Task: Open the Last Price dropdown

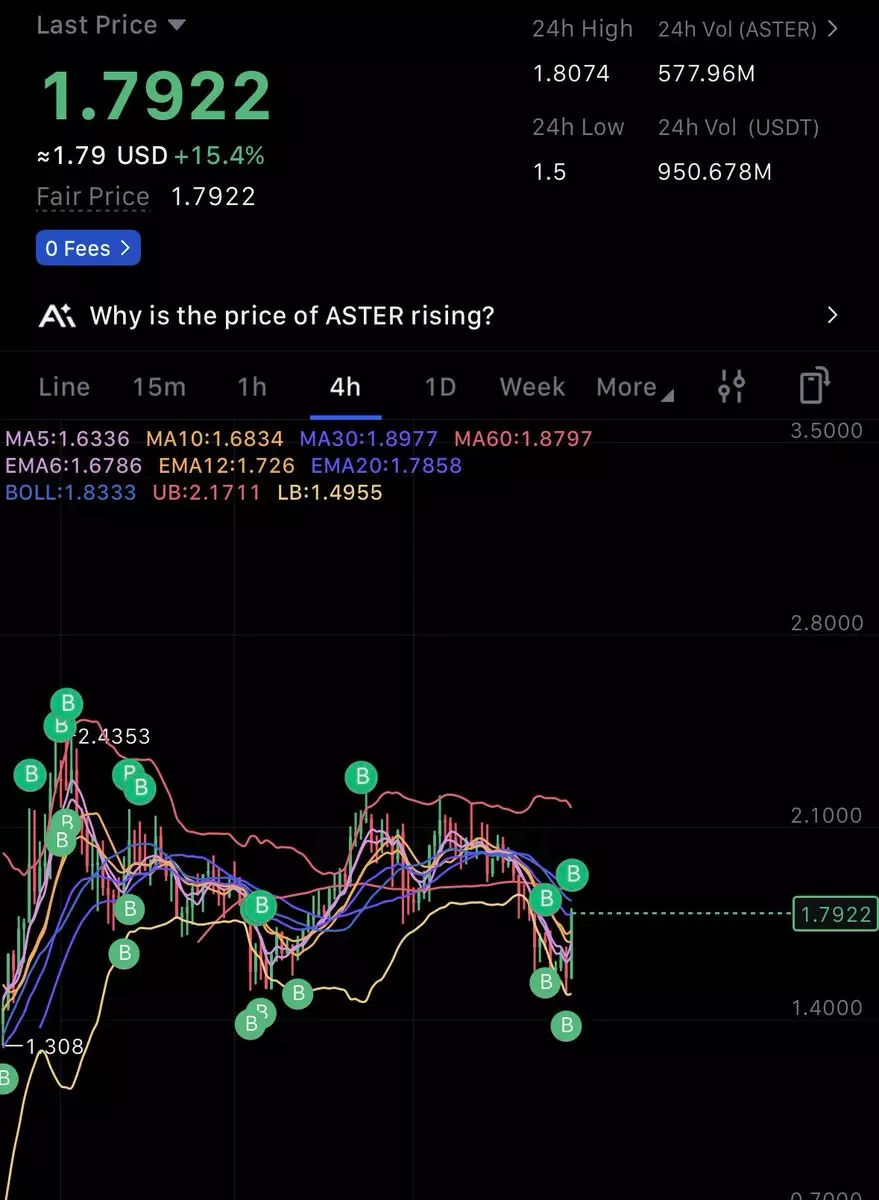Action: [x=111, y=25]
